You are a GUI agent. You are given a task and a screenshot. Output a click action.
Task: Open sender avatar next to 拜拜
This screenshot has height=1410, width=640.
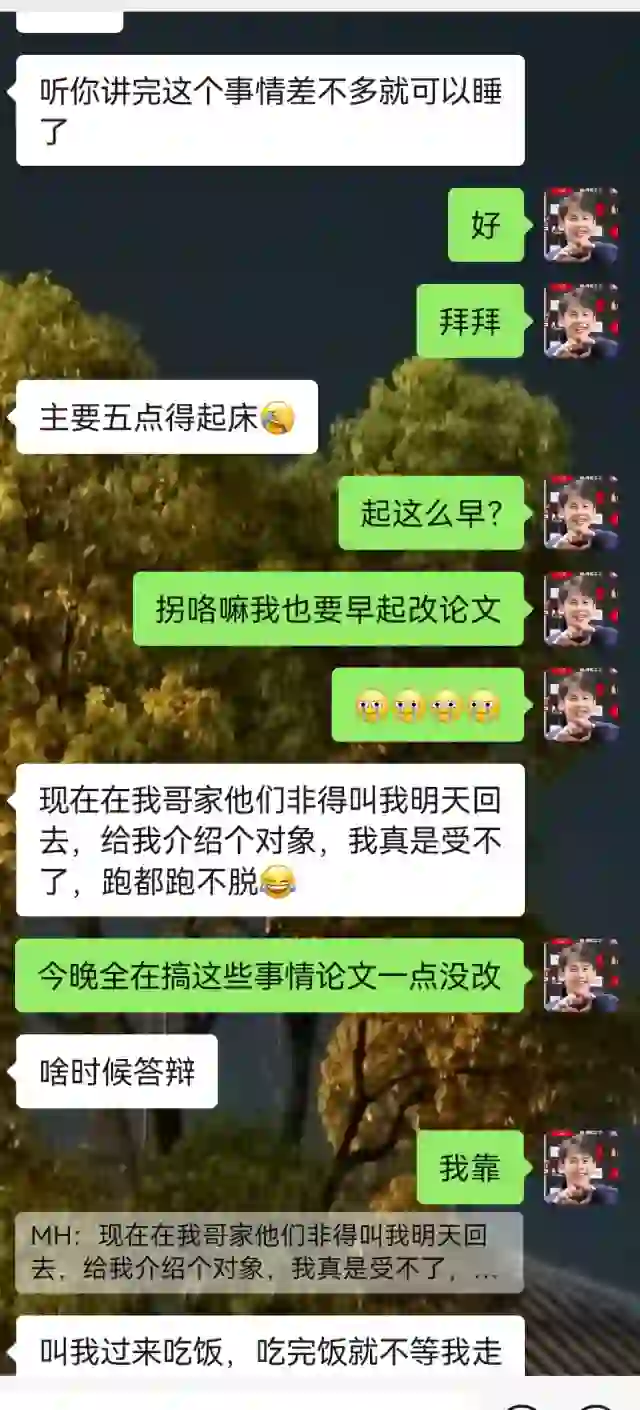581,321
